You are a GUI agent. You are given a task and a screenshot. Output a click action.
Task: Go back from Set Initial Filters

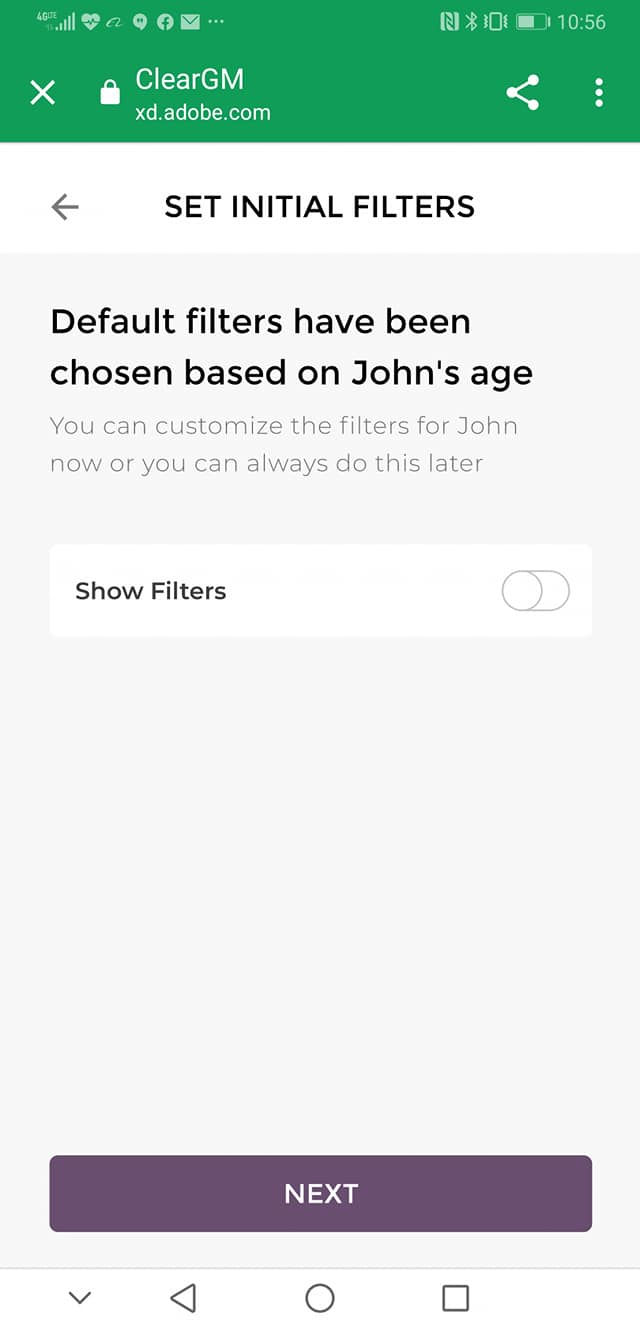tap(65, 207)
